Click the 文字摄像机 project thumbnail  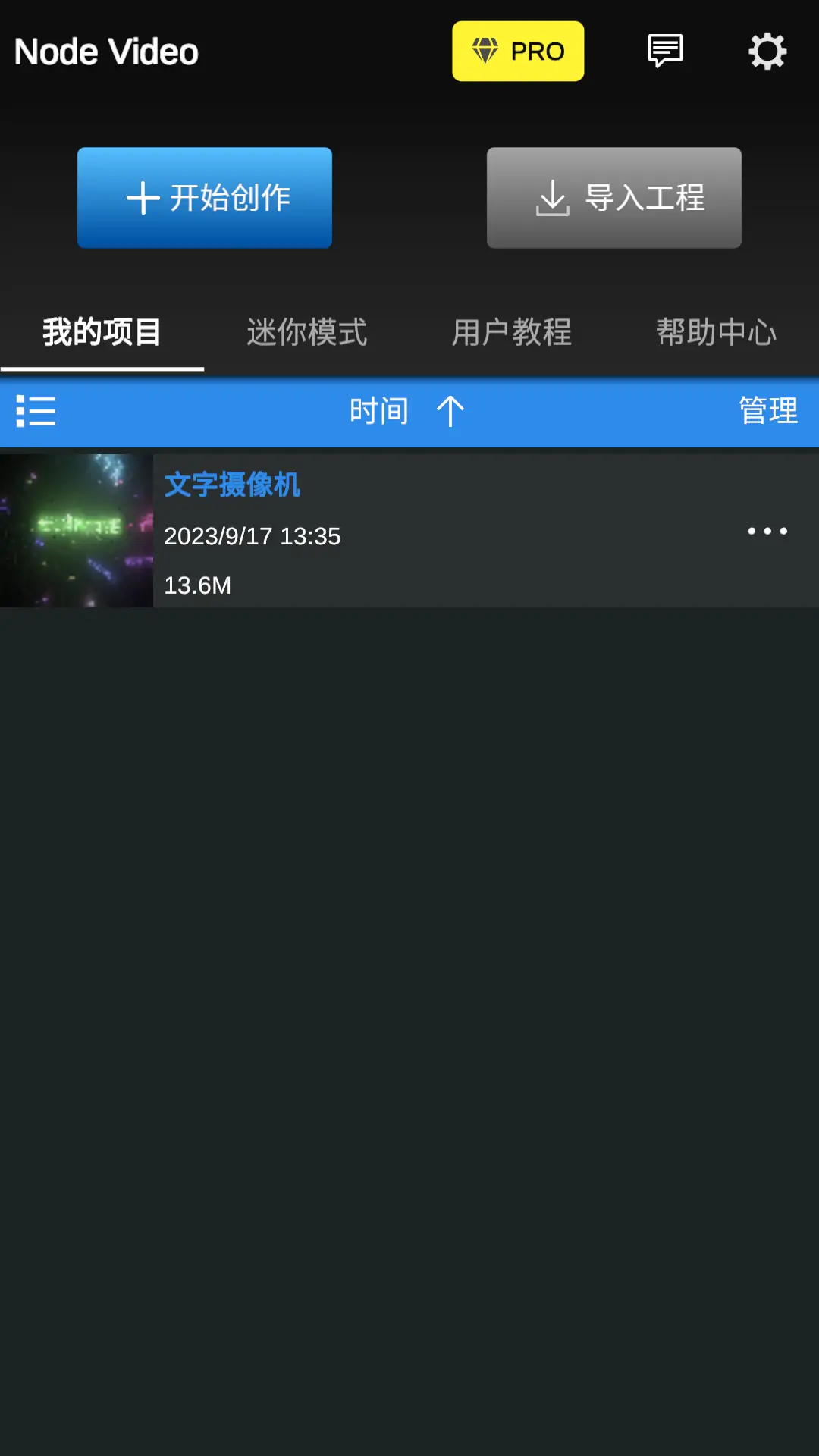pos(76,529)
